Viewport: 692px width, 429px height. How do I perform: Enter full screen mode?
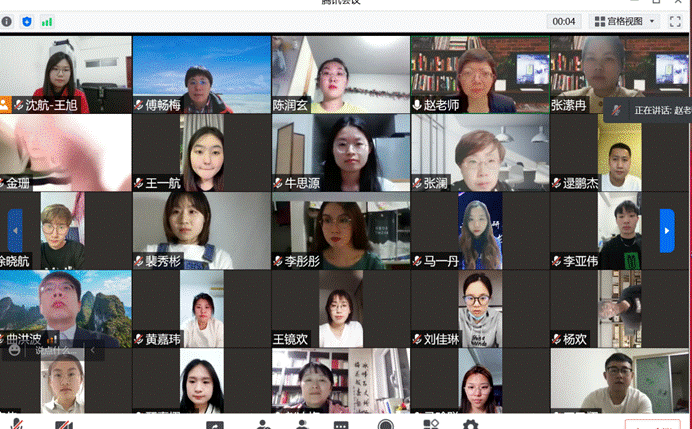675,20
